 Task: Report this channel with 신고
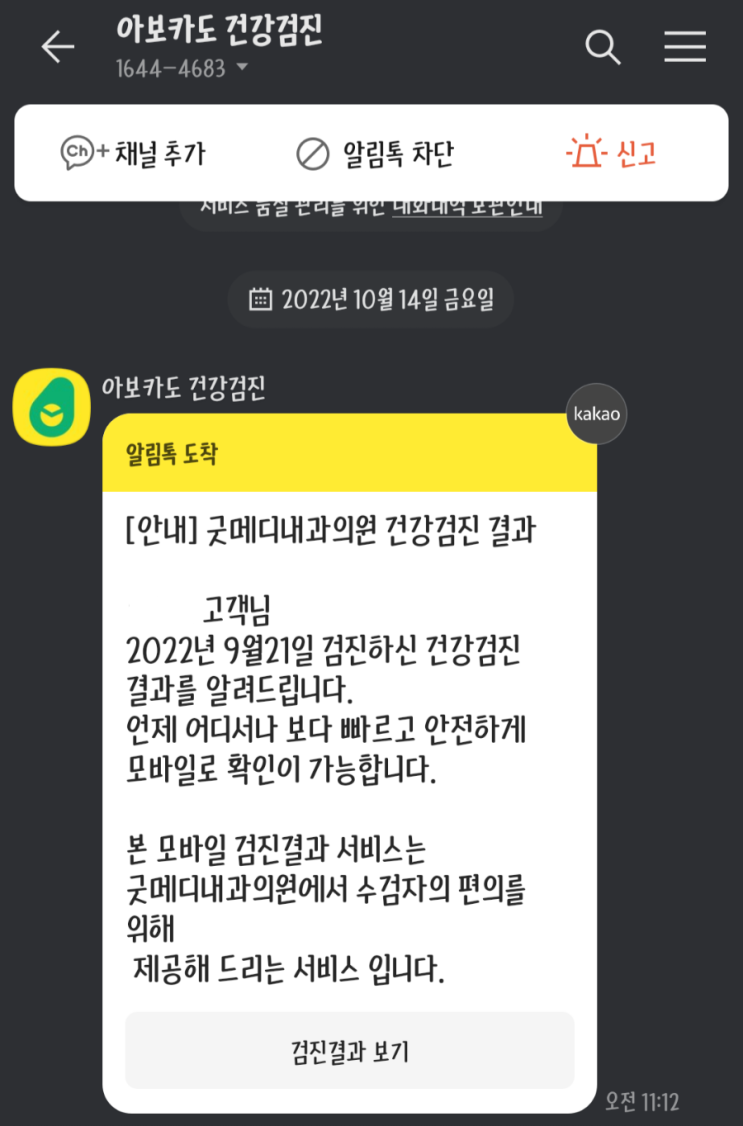(611, 153)
